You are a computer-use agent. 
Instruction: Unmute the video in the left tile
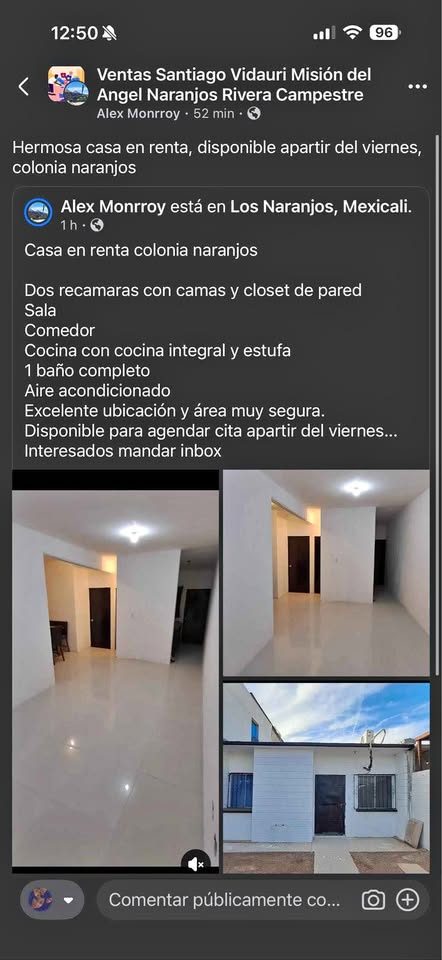(196, 864)
